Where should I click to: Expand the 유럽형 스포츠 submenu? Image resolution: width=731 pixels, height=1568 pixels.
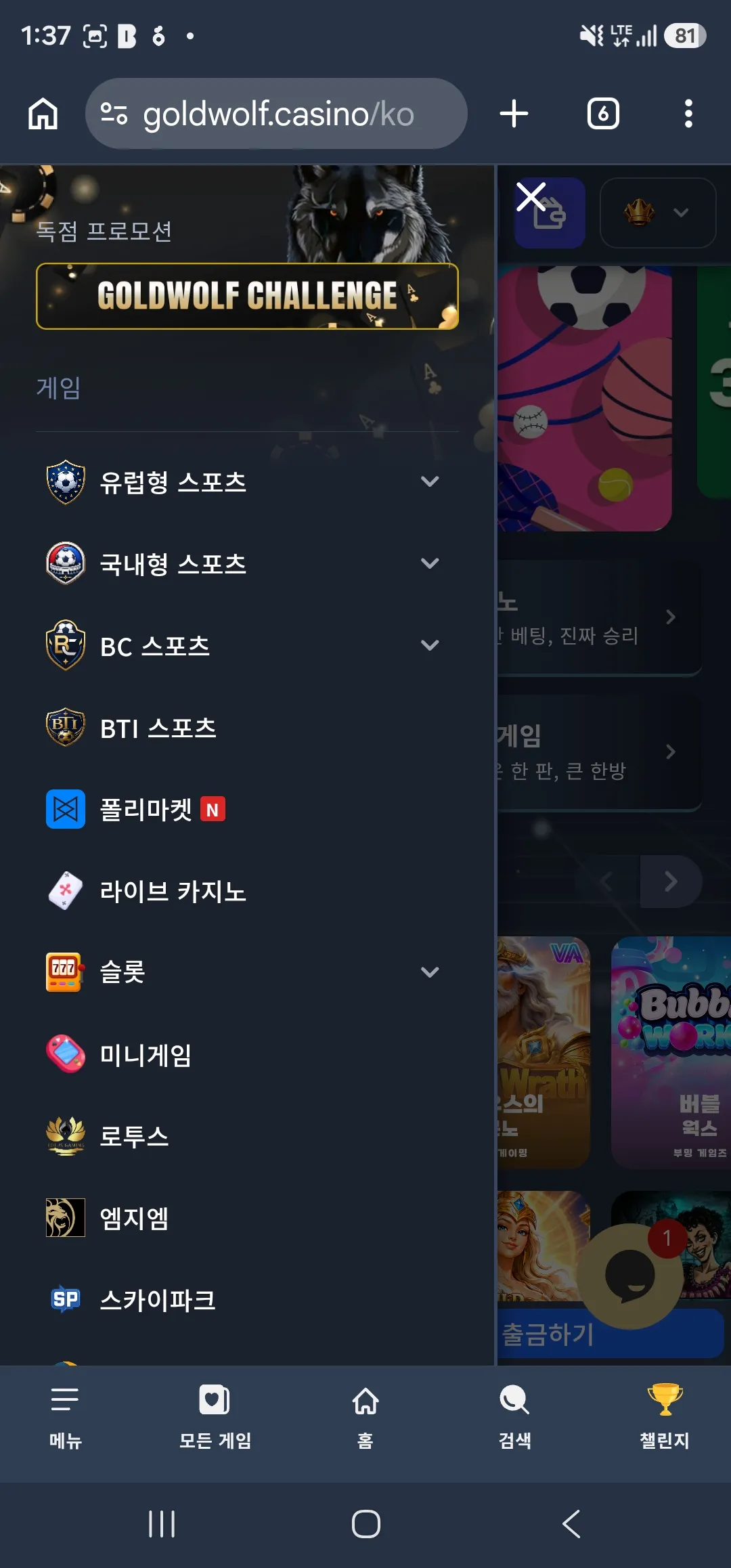point(430,482)
